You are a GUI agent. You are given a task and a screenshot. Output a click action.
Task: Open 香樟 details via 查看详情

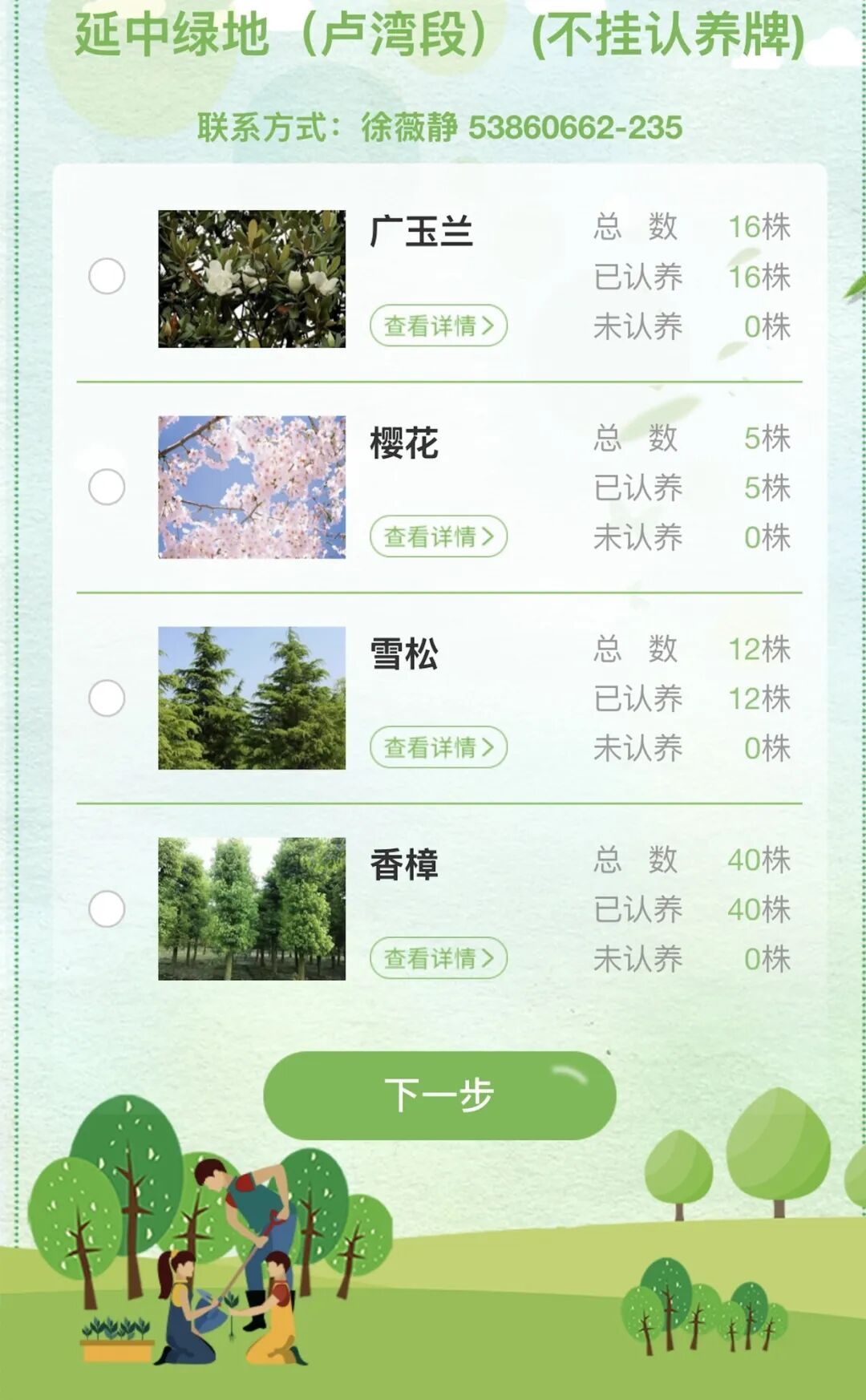click(438, 958)
